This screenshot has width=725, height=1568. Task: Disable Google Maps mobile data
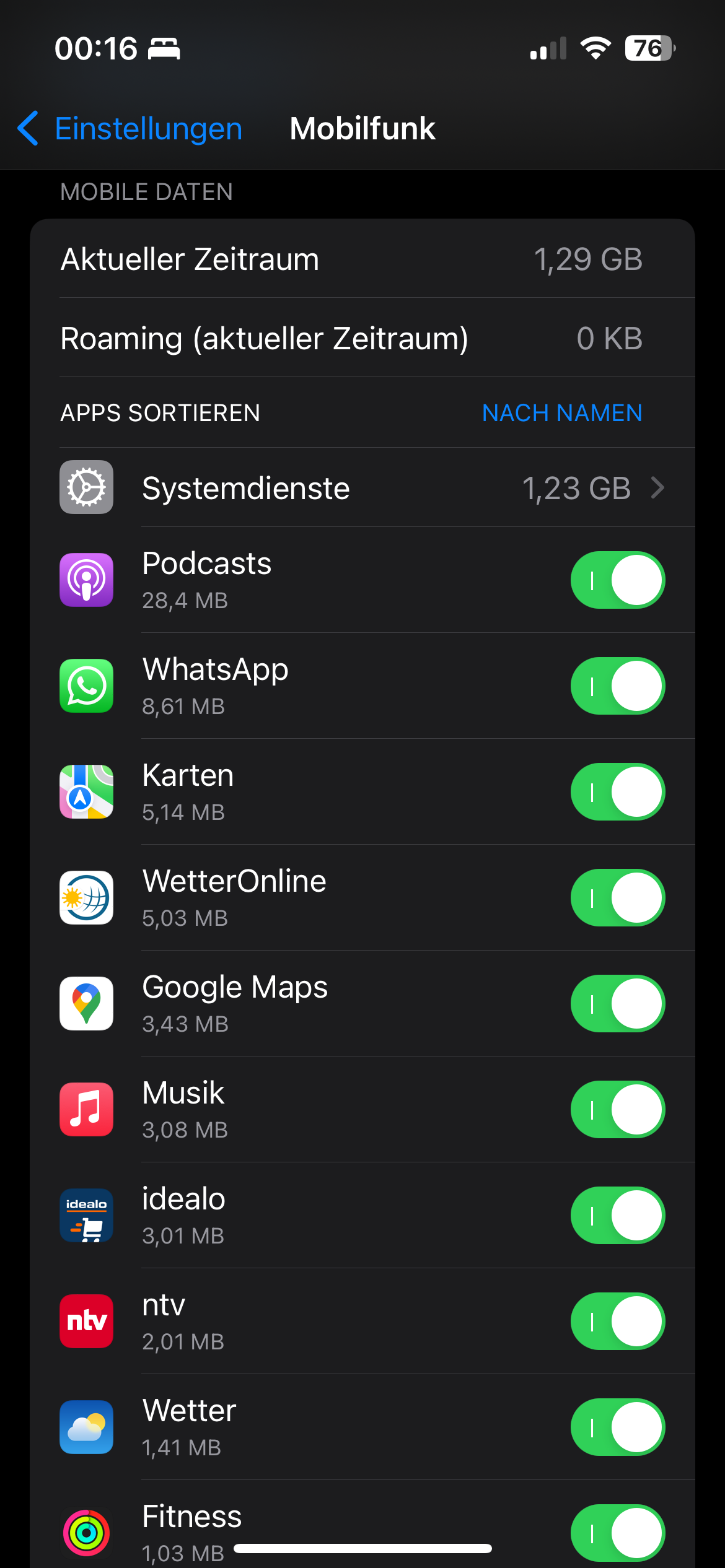(x=617, y=1004)
